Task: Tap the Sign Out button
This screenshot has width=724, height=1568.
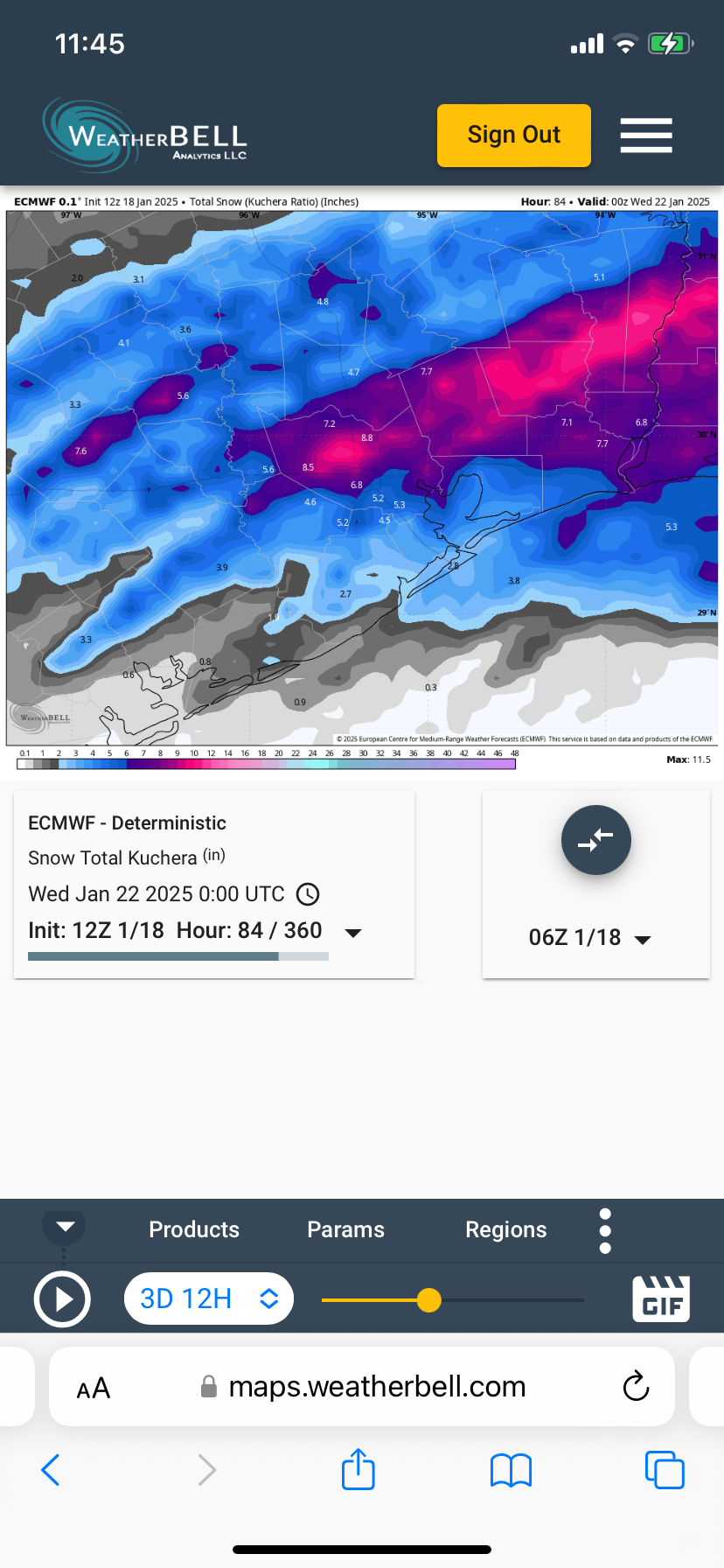Action: coord(513,135)
